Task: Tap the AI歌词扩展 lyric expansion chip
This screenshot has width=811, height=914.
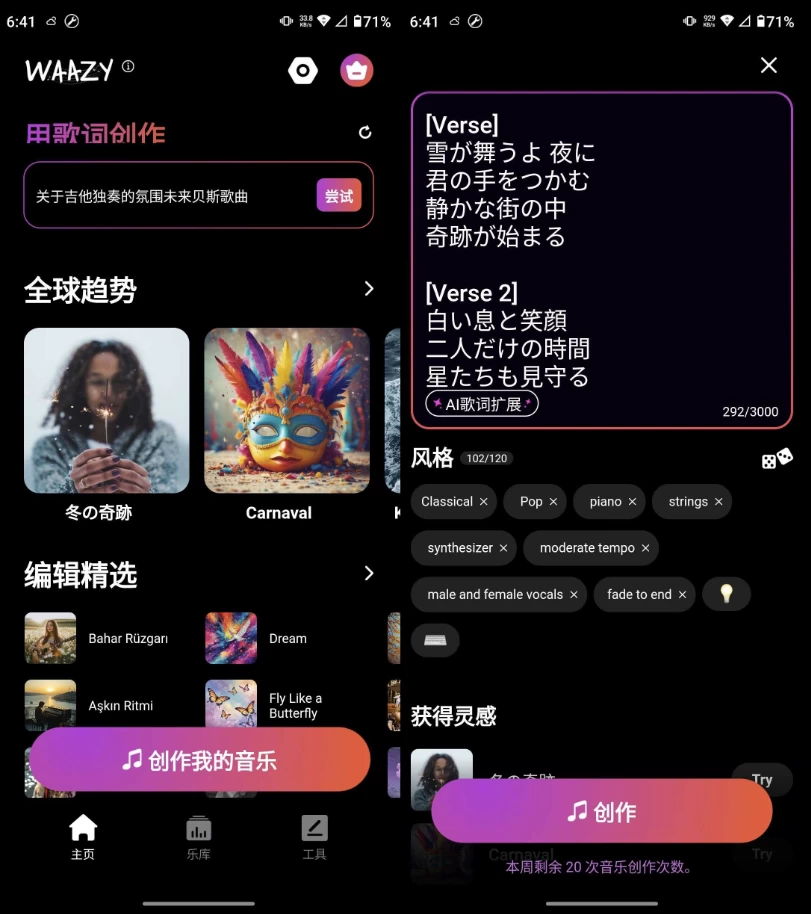Action: click(482, 405)
